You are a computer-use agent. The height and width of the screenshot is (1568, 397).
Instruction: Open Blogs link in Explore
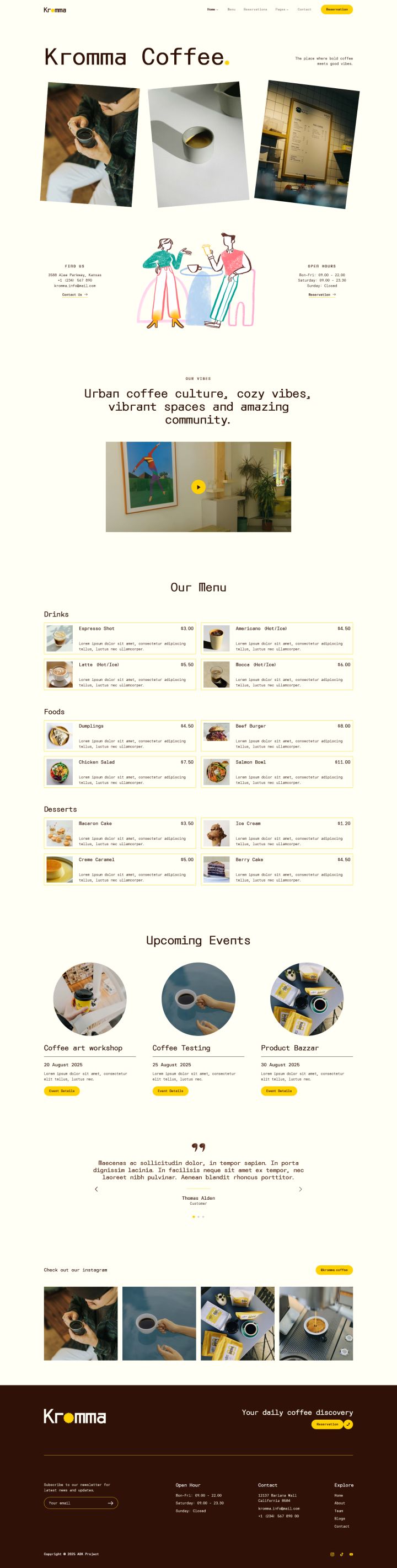tap(339, 1518)
